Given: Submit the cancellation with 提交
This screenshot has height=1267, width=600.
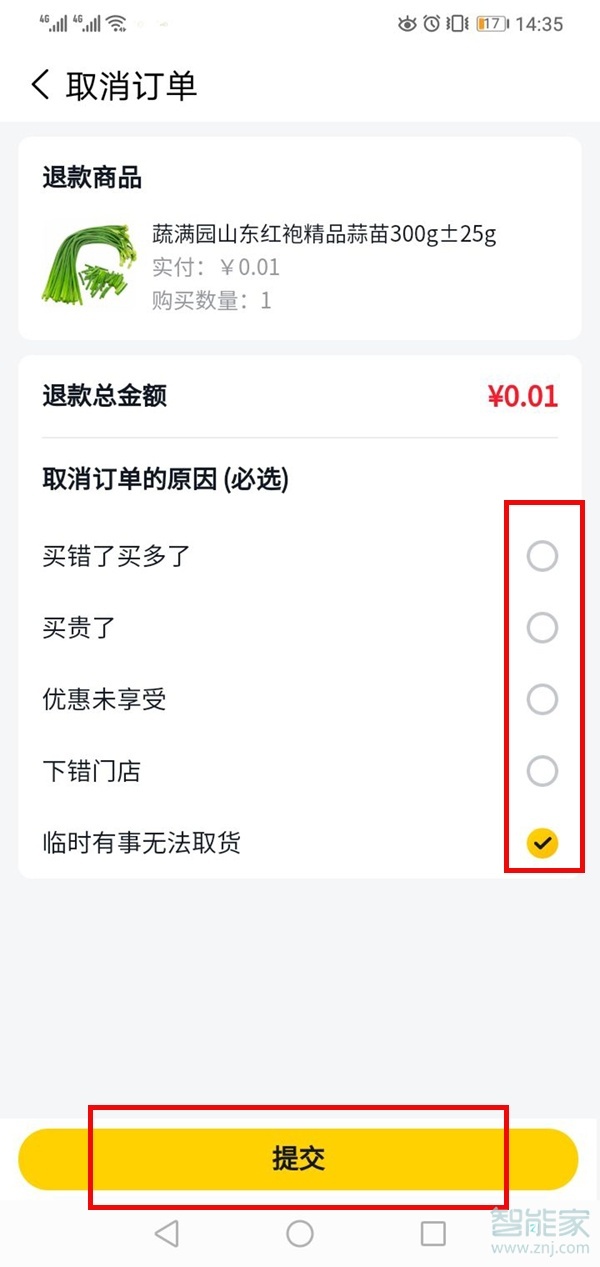Looking at the screenshot, I should click(x=298, y=1158).
